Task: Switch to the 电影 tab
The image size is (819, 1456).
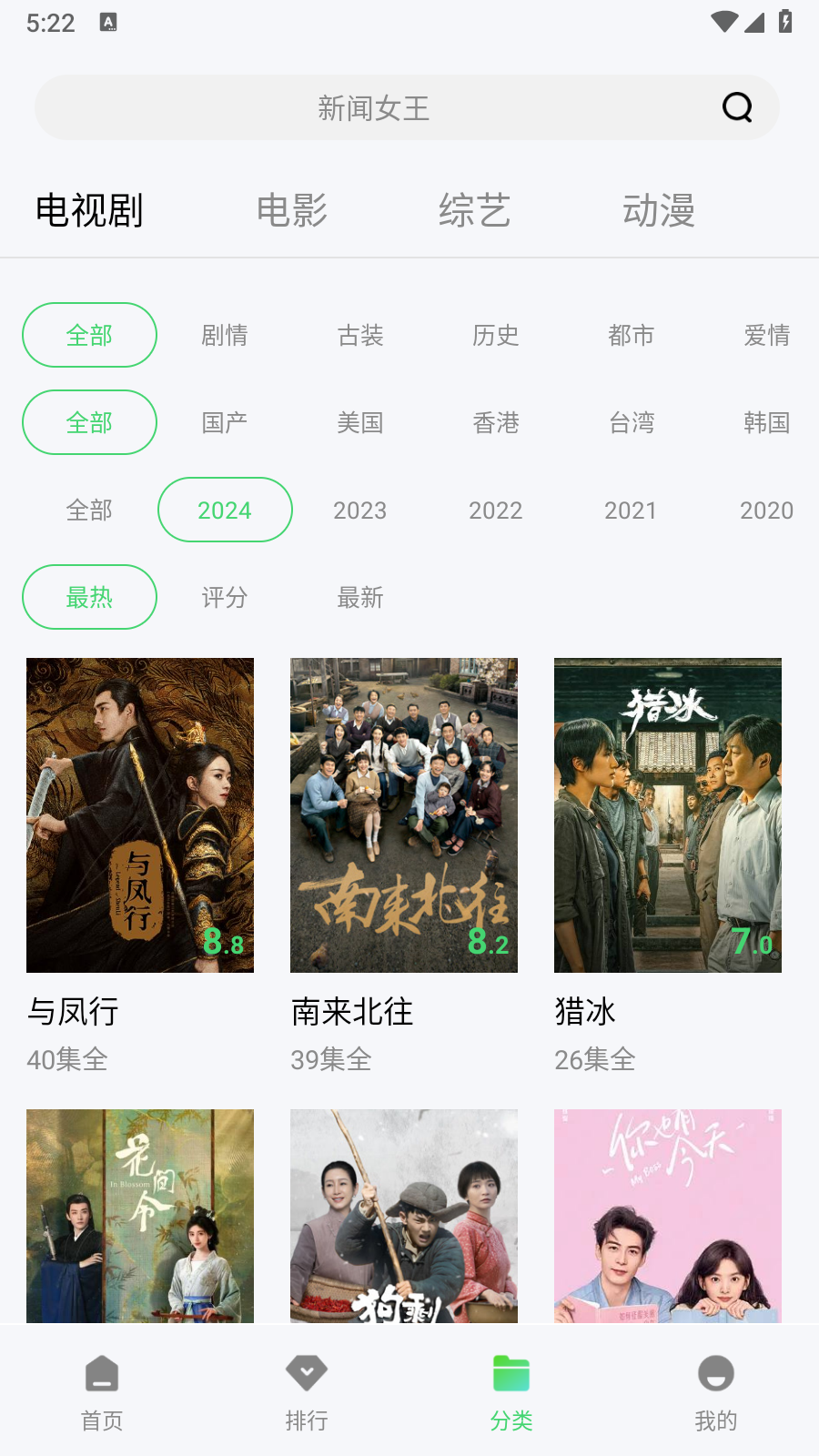Action: [x=291, y=210]
